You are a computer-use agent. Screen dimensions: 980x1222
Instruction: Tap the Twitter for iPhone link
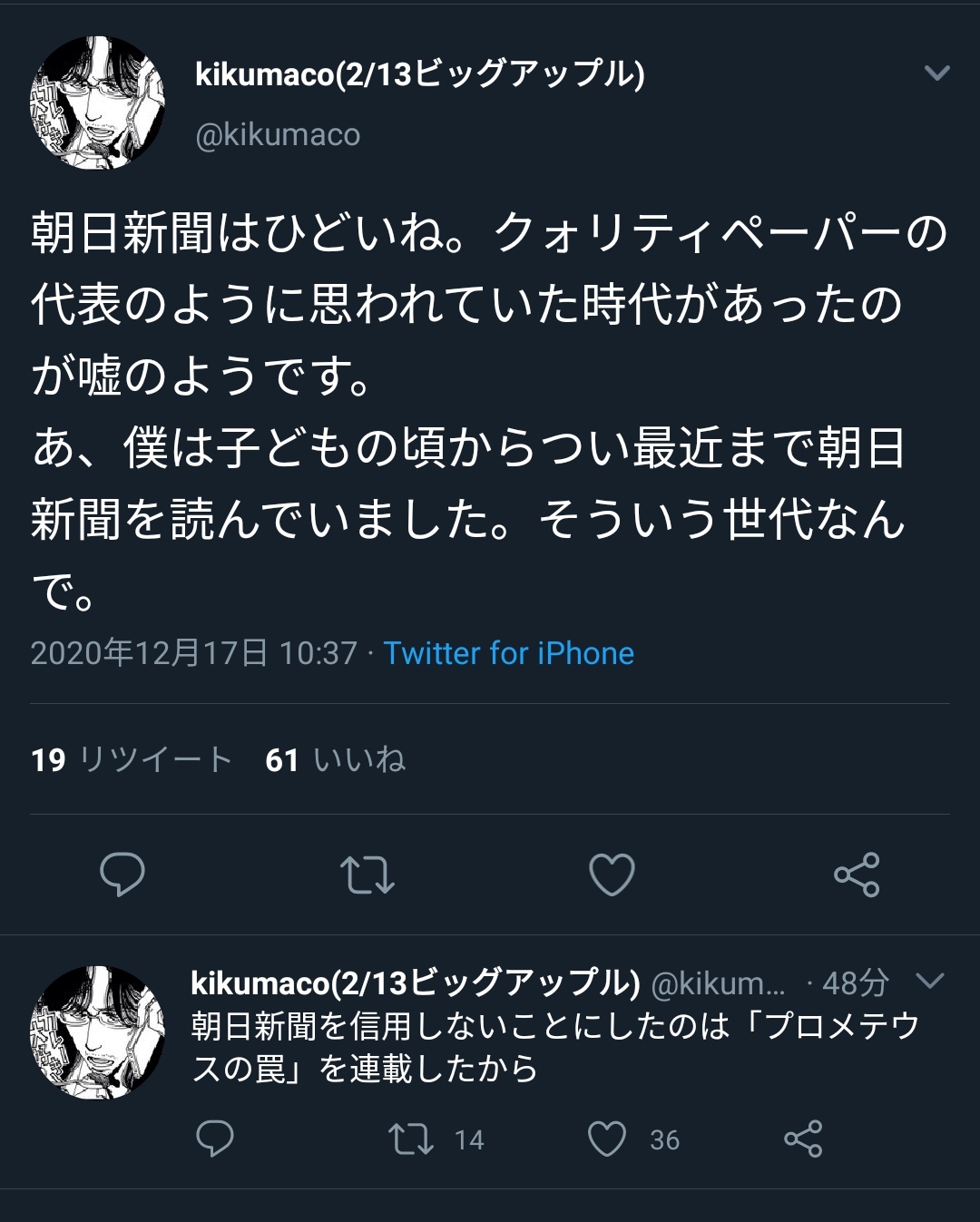tap(508, 653)
